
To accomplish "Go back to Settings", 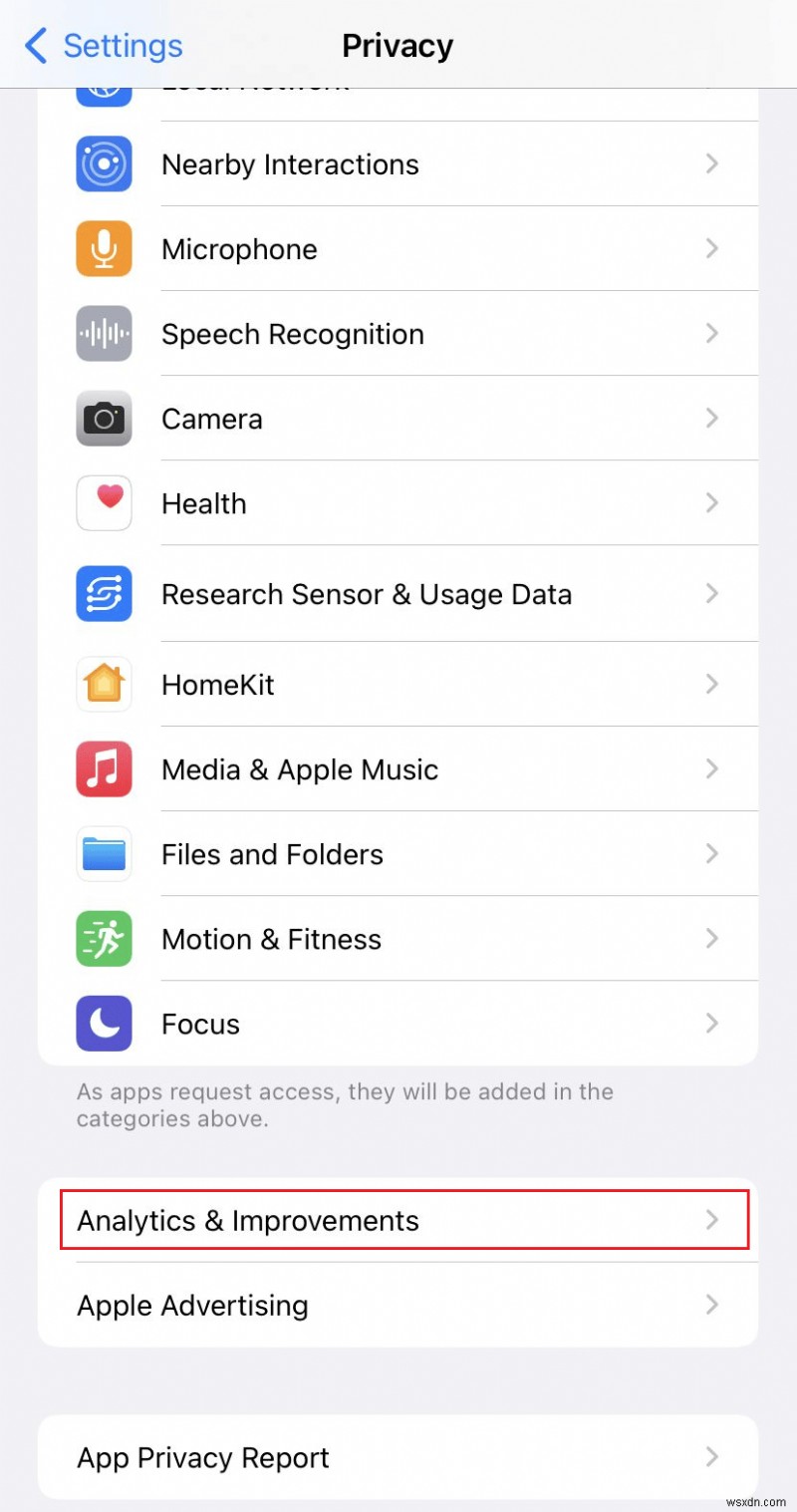I will pos(100,45).
